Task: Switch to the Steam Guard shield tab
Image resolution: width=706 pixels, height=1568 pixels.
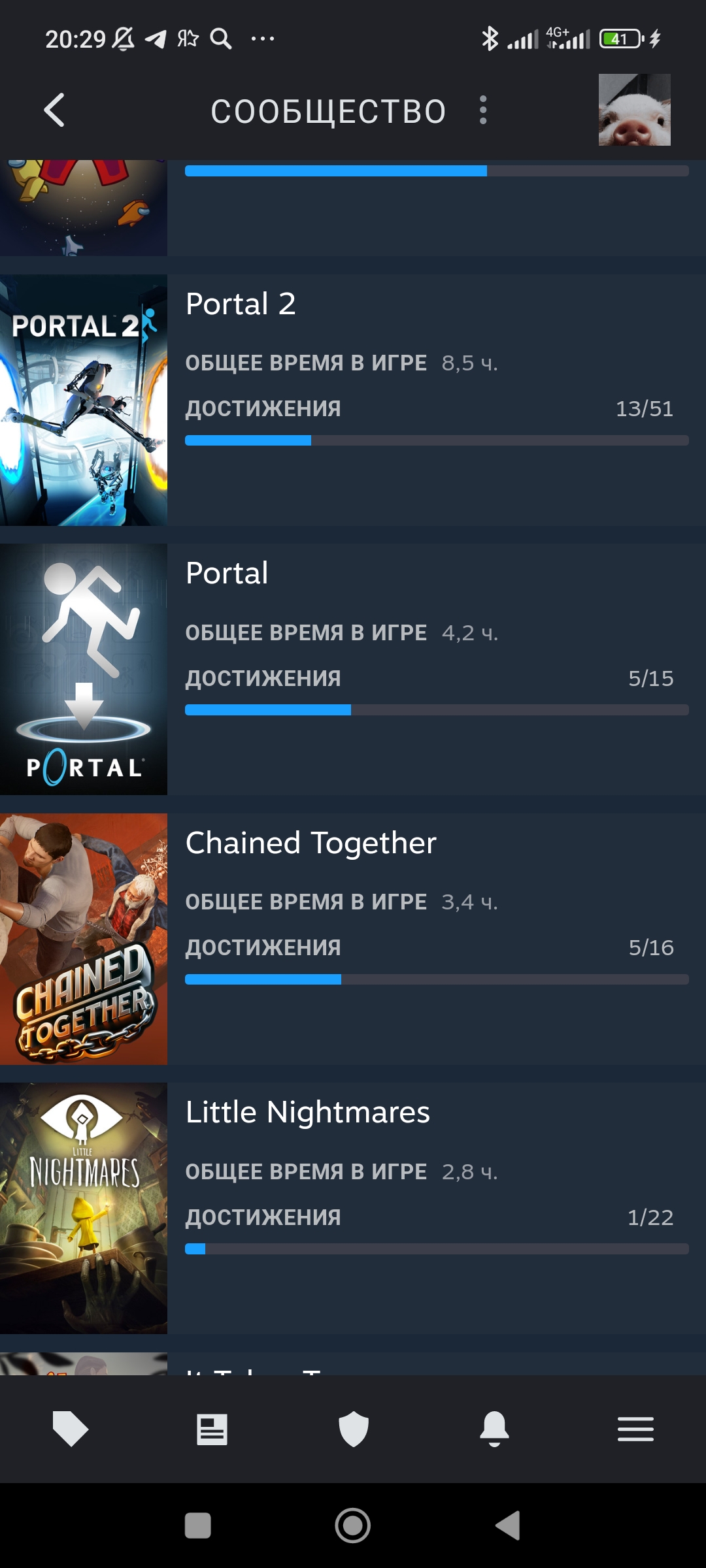Action: pos(354,1429)
